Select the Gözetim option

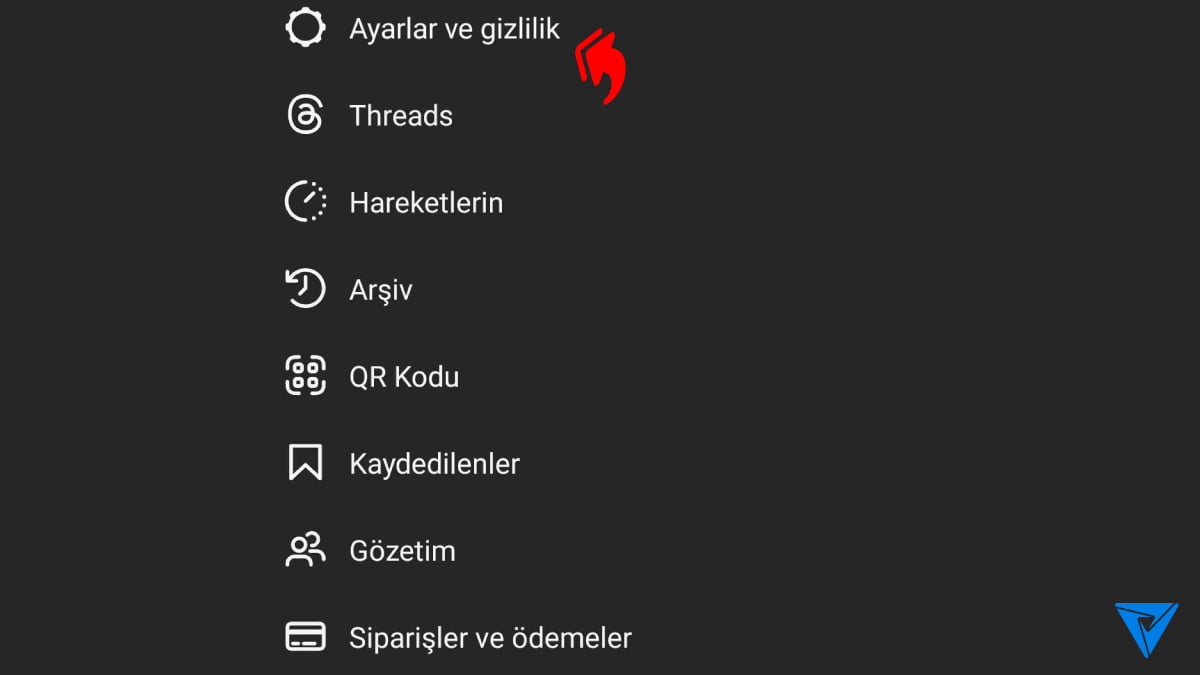402,551
